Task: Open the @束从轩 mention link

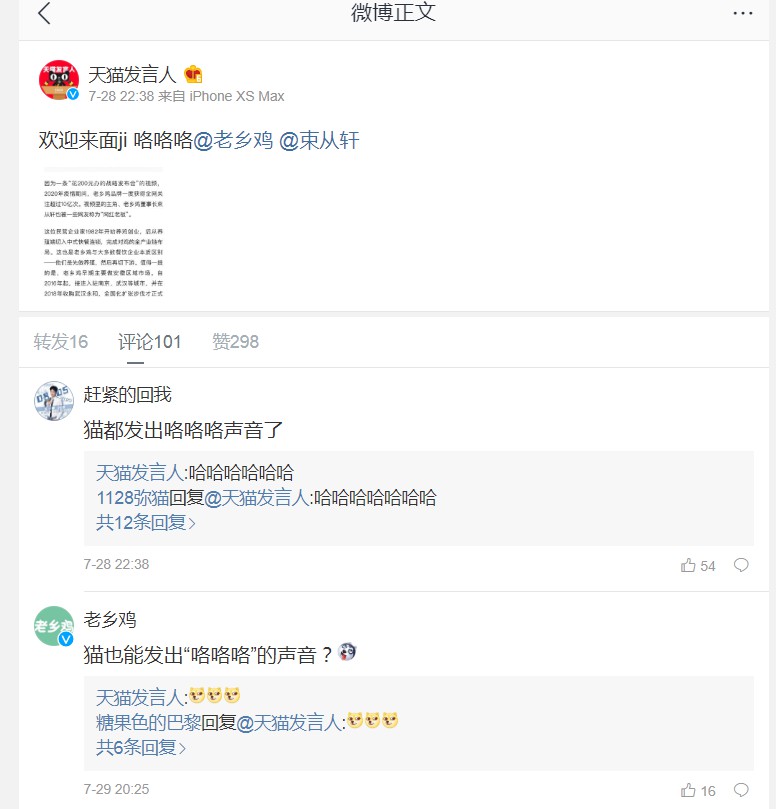Action: point(319,141)
